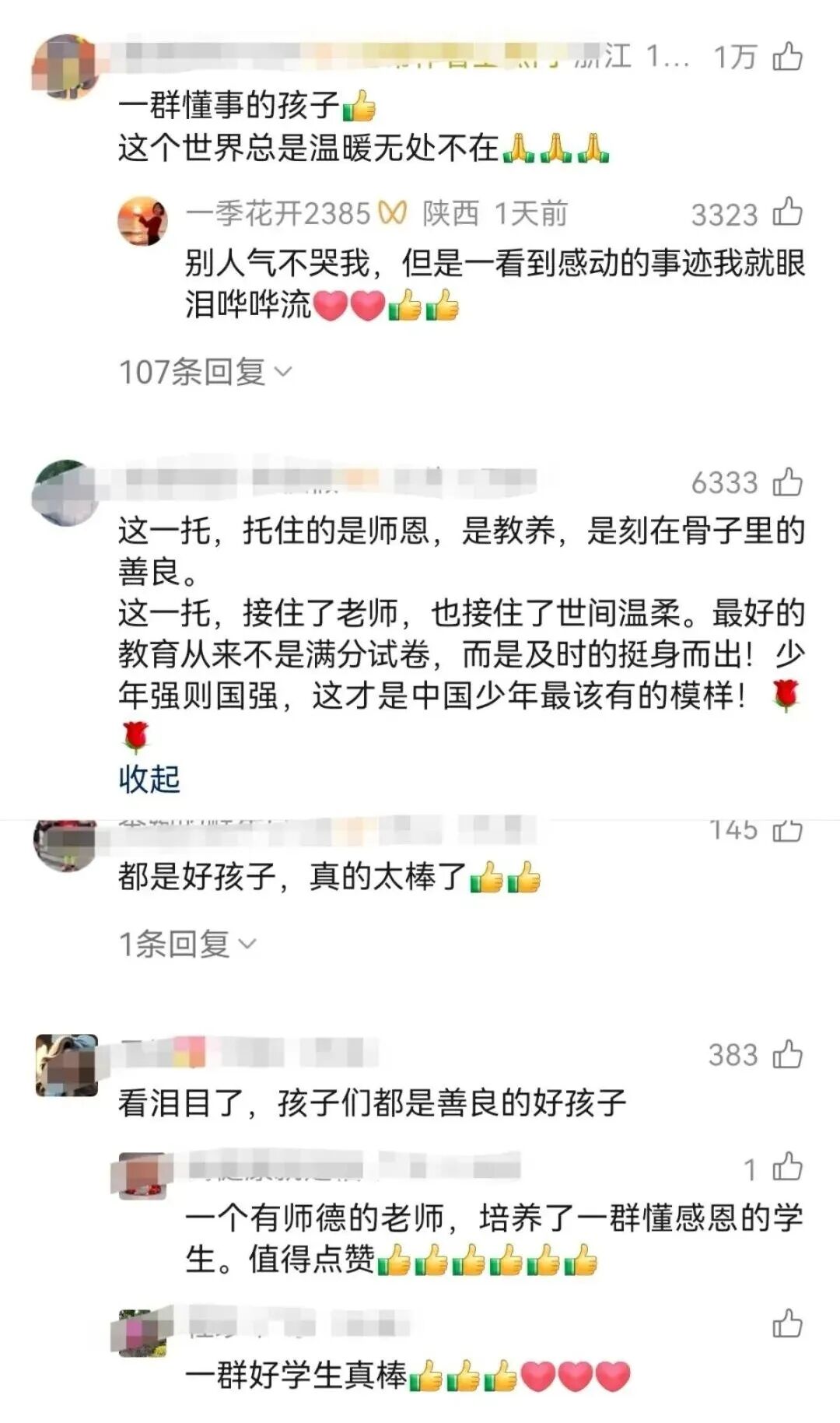Open 一季花开2385's profile avatar
The image size is (840, 1423).
pyautogui.click(x=142, y=221)
